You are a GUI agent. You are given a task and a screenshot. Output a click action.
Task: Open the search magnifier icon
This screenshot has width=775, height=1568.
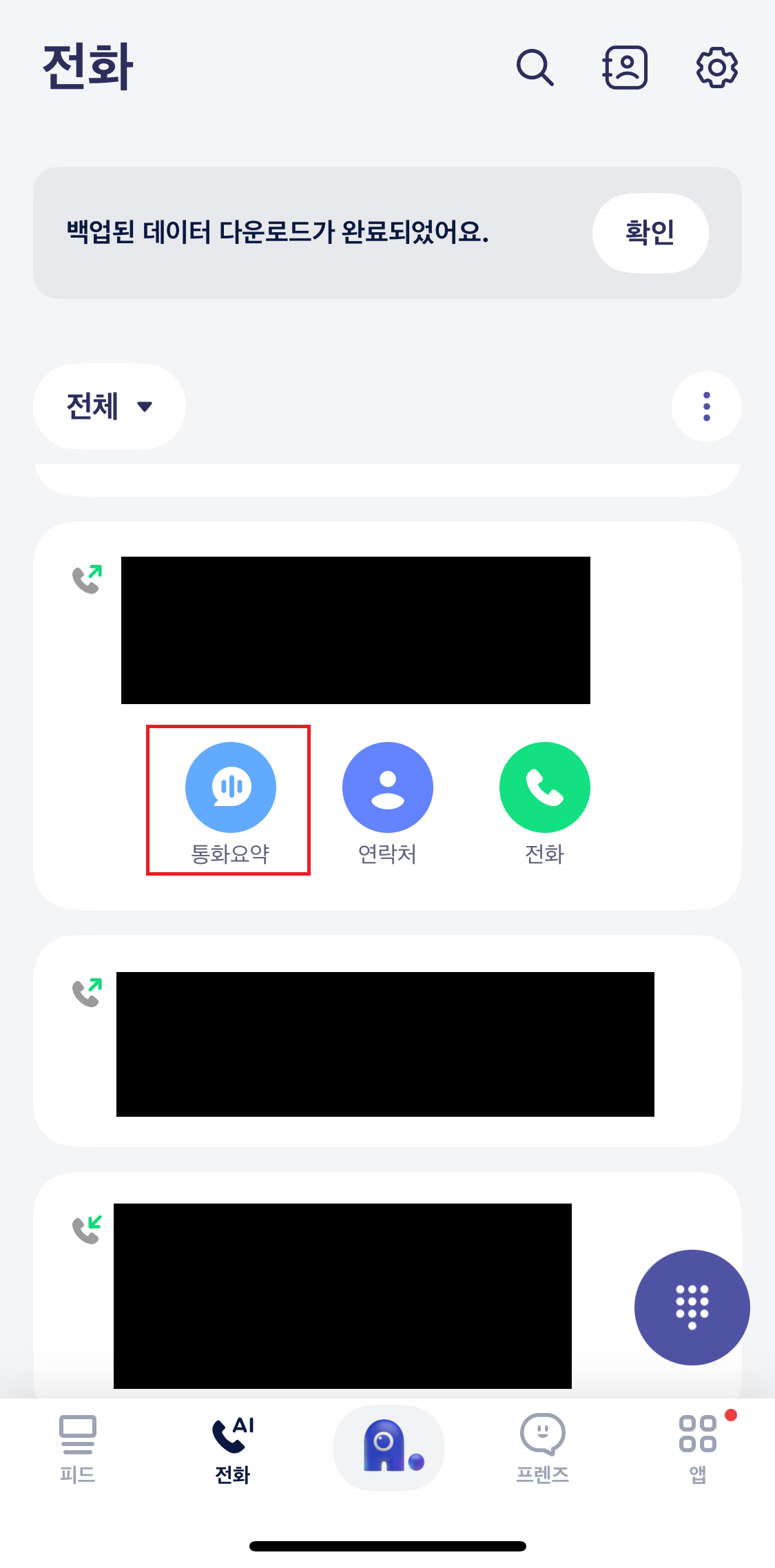click(x=535, y=67)
